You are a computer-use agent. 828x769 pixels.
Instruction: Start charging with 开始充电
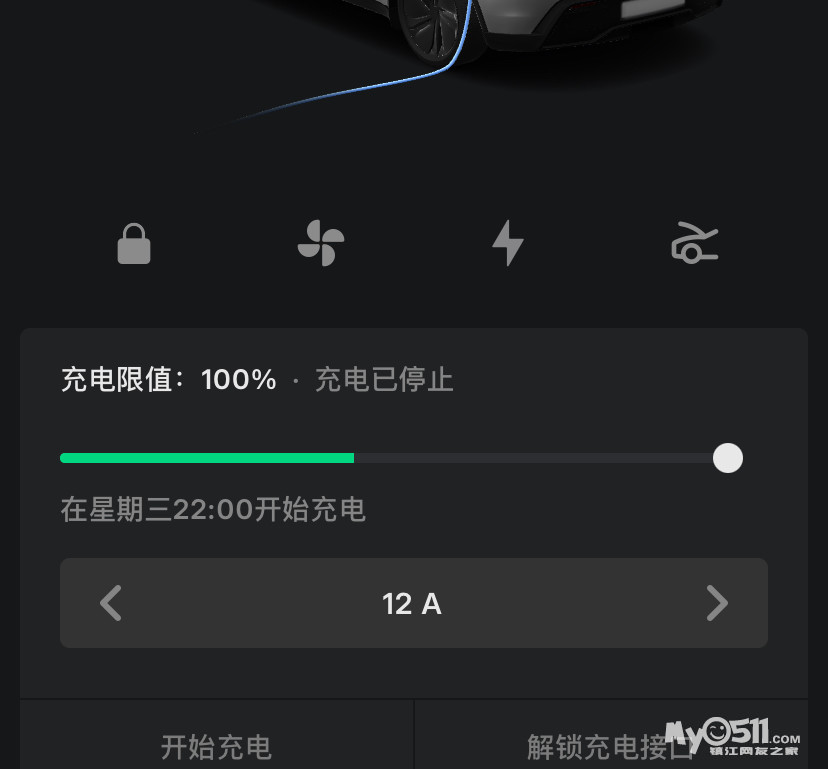[216, 745]
